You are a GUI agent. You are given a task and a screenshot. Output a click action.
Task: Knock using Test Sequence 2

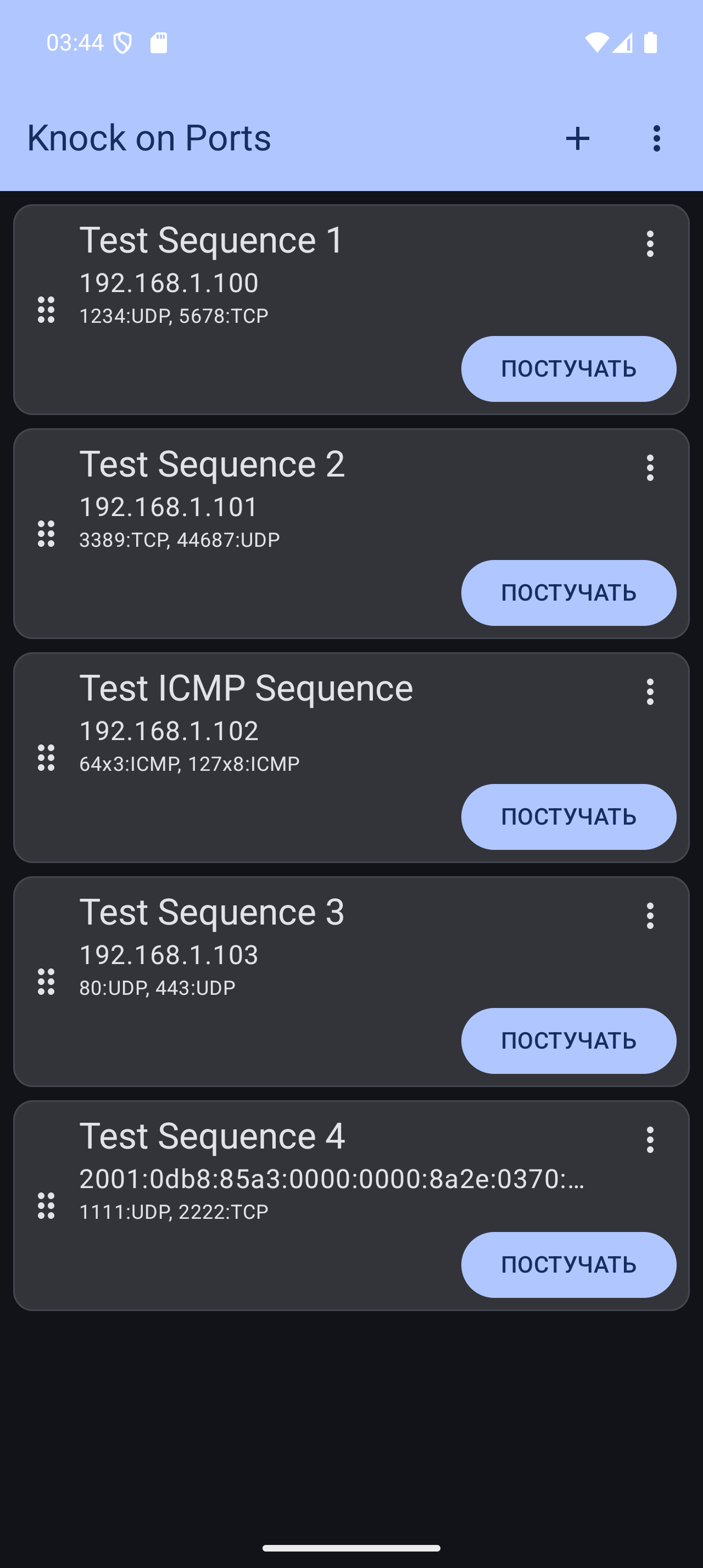coord(568,593)
